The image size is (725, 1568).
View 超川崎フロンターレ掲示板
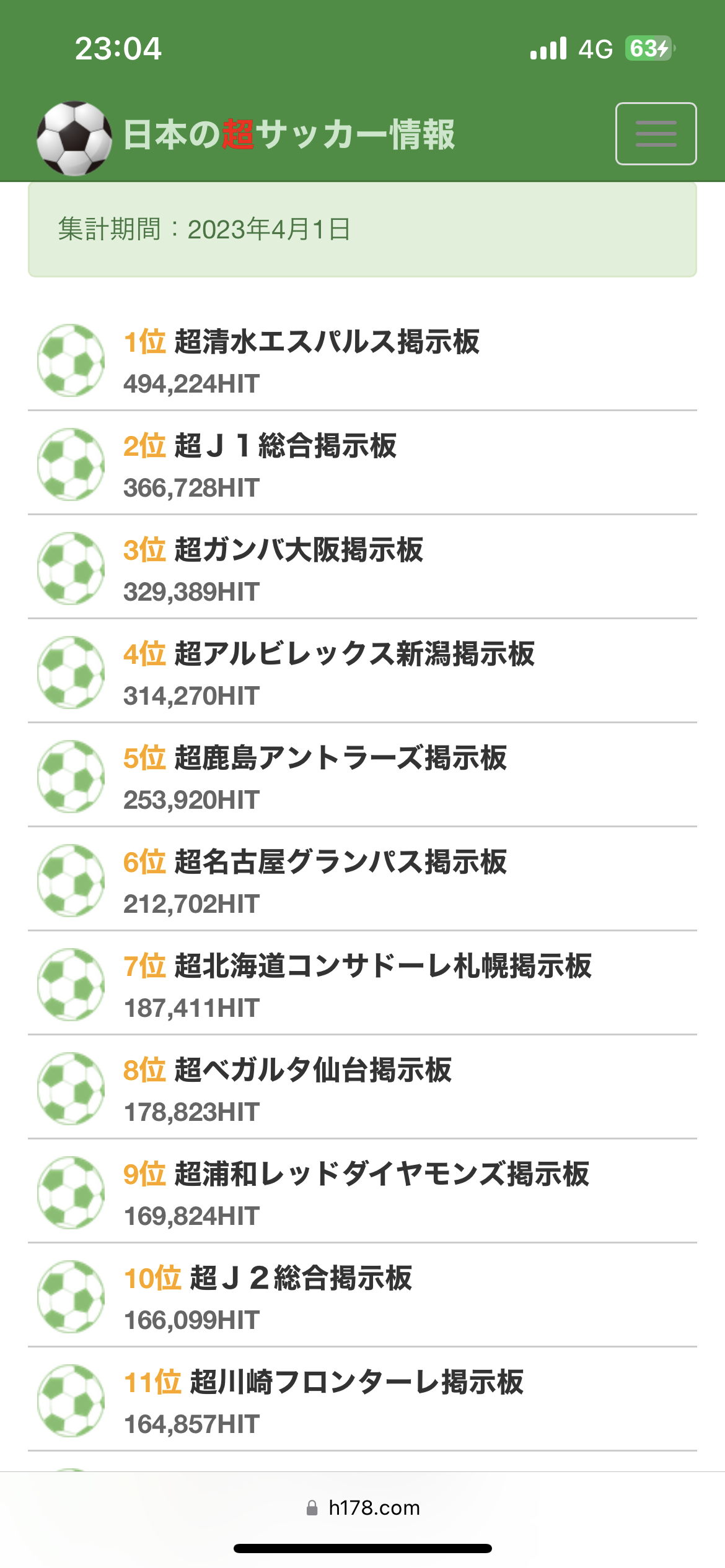(x=362, y=1400)
